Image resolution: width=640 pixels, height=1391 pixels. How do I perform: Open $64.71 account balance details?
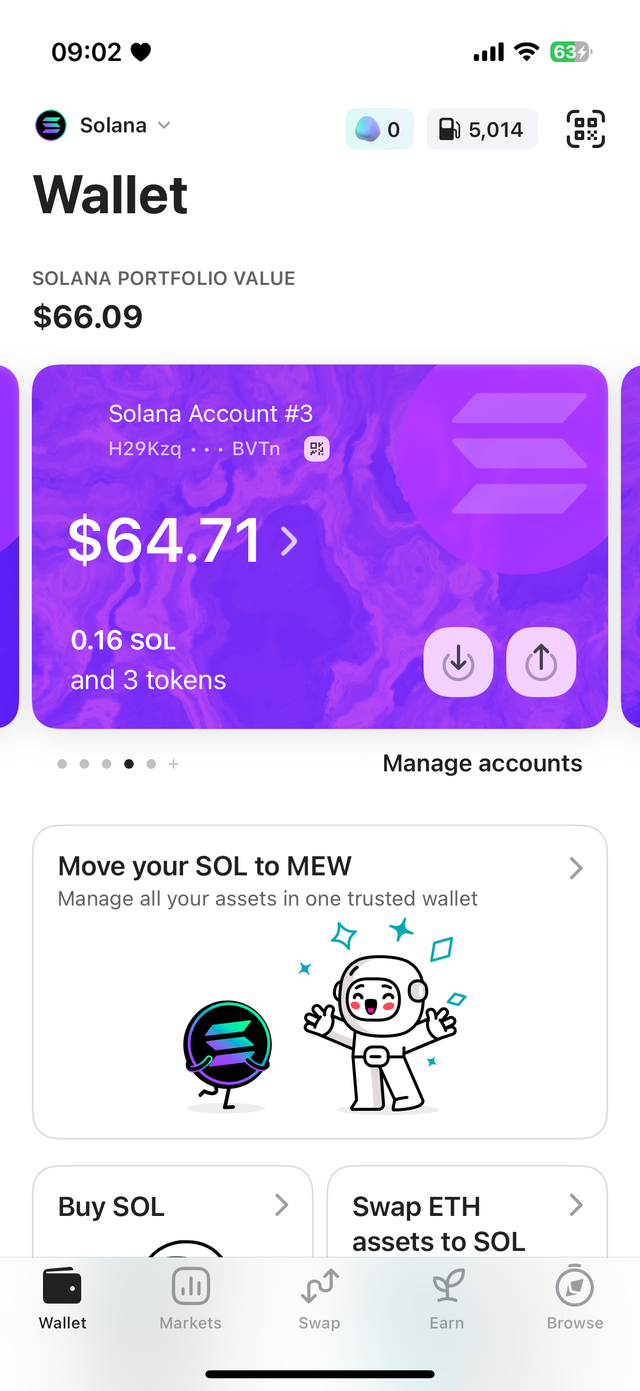click(183, 541)
